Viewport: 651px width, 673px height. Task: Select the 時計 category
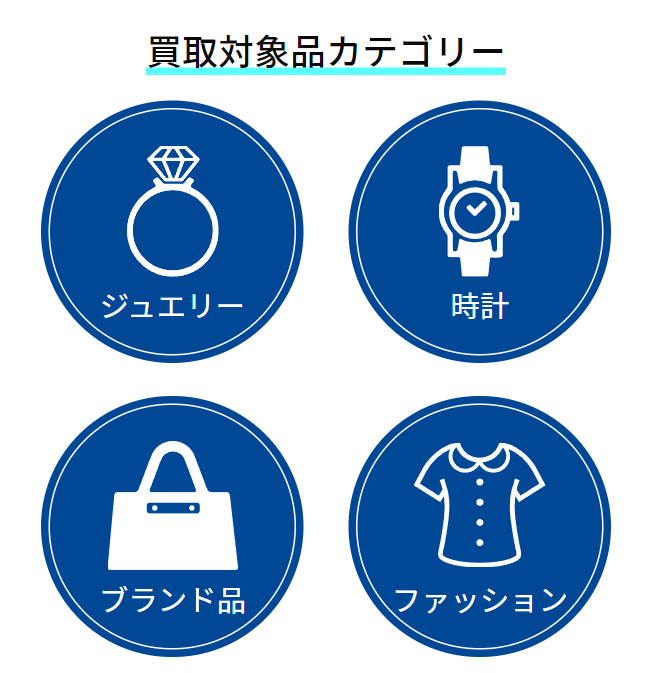point(479,232)
